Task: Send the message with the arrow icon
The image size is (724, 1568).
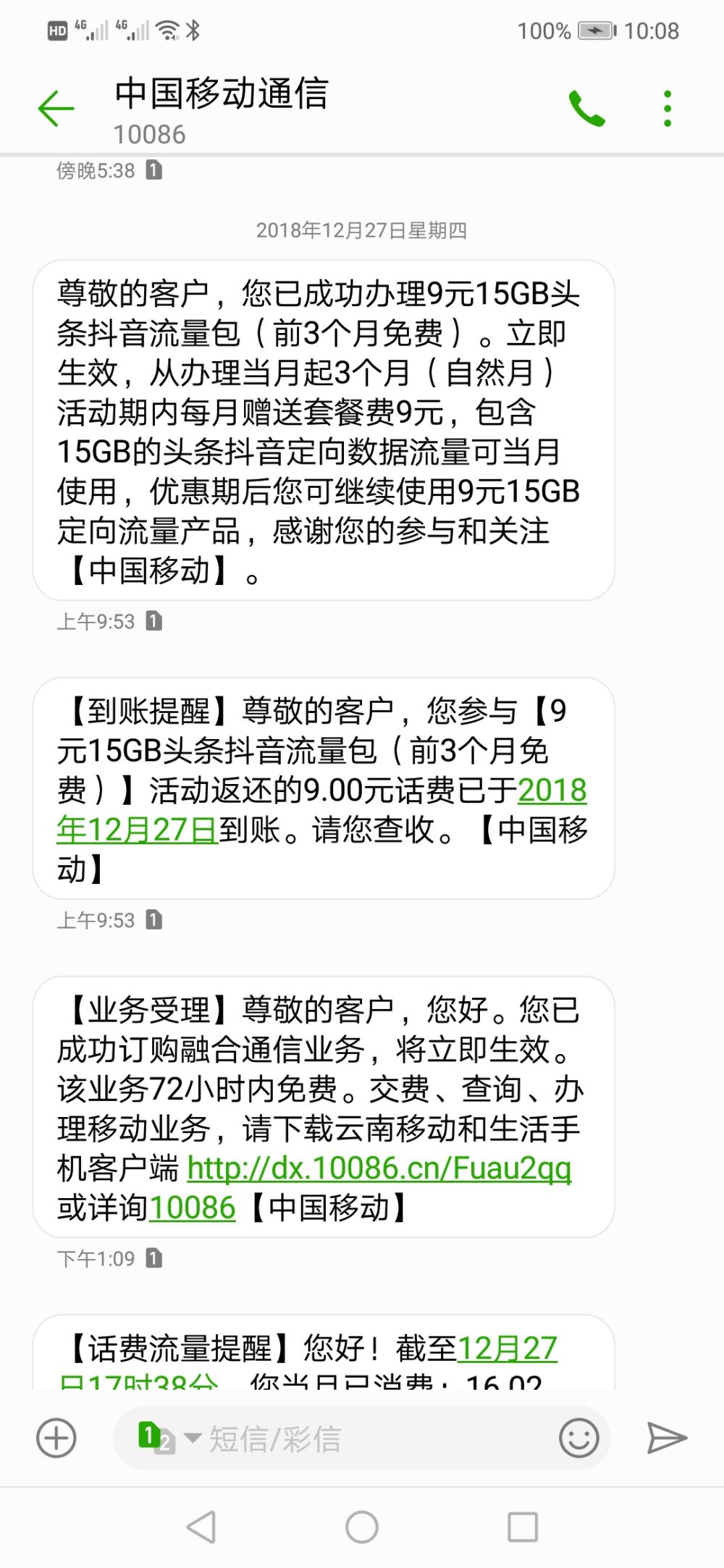Action: 666,1438
